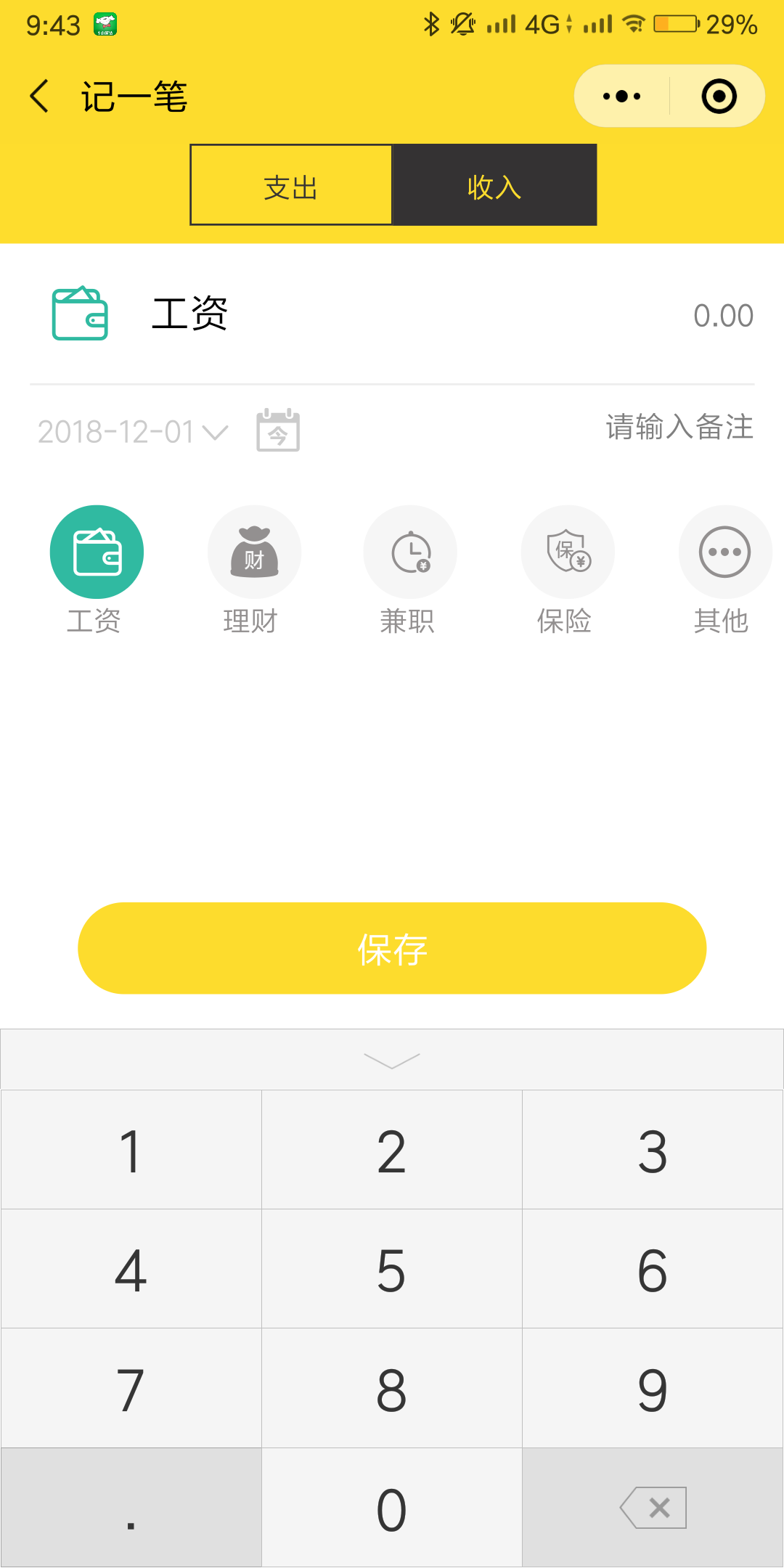Open the date picker showing 2018-12-01

133,432
